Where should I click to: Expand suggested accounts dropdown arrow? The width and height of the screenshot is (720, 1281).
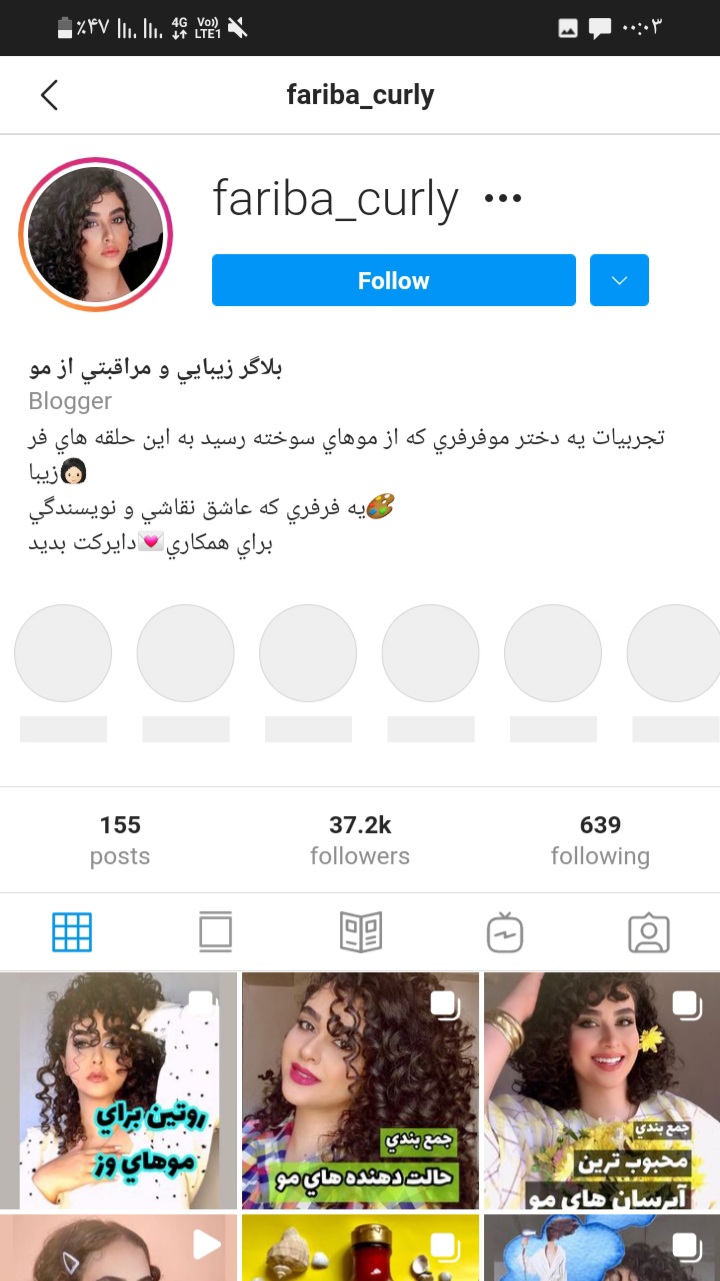click(x=619, y=280)
